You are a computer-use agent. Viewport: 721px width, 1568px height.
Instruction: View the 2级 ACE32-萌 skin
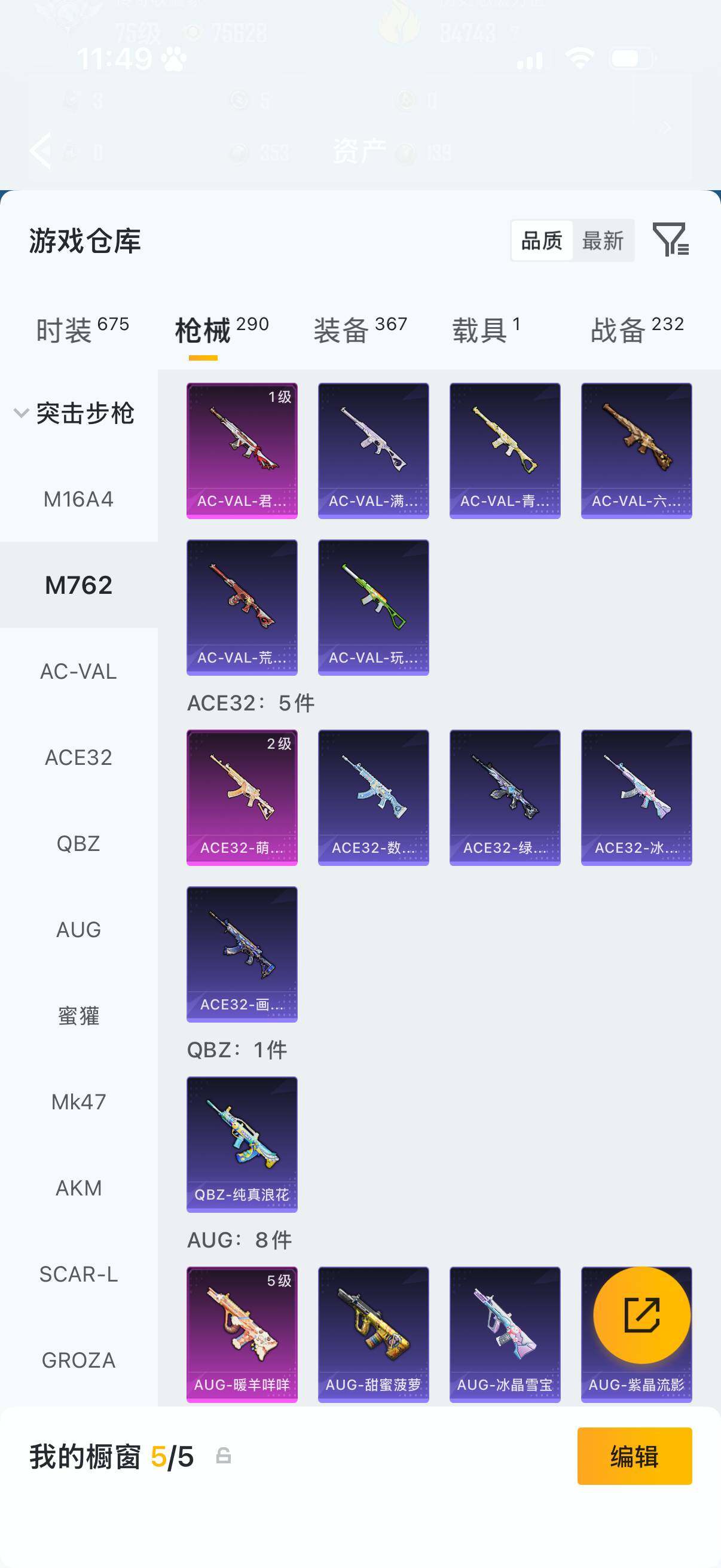point(242,797)
